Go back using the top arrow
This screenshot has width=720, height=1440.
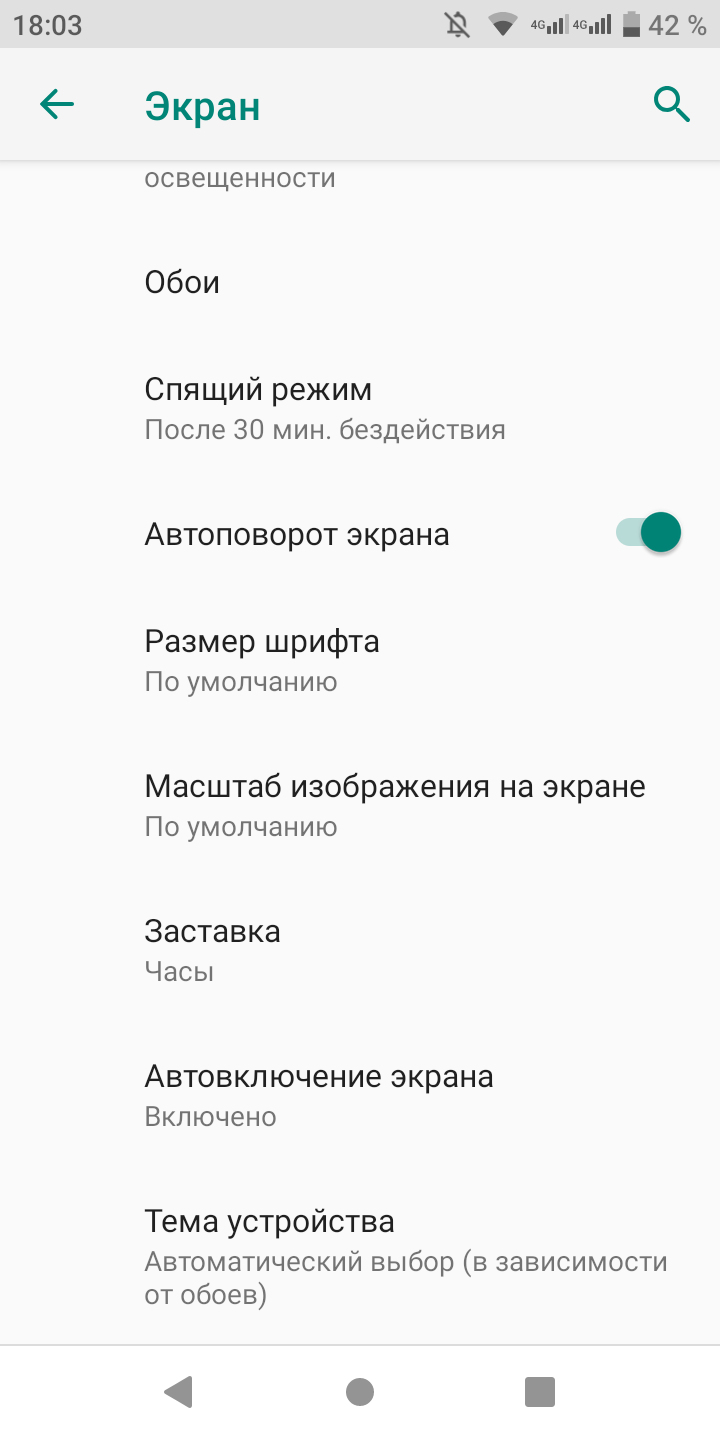point(57,104)
